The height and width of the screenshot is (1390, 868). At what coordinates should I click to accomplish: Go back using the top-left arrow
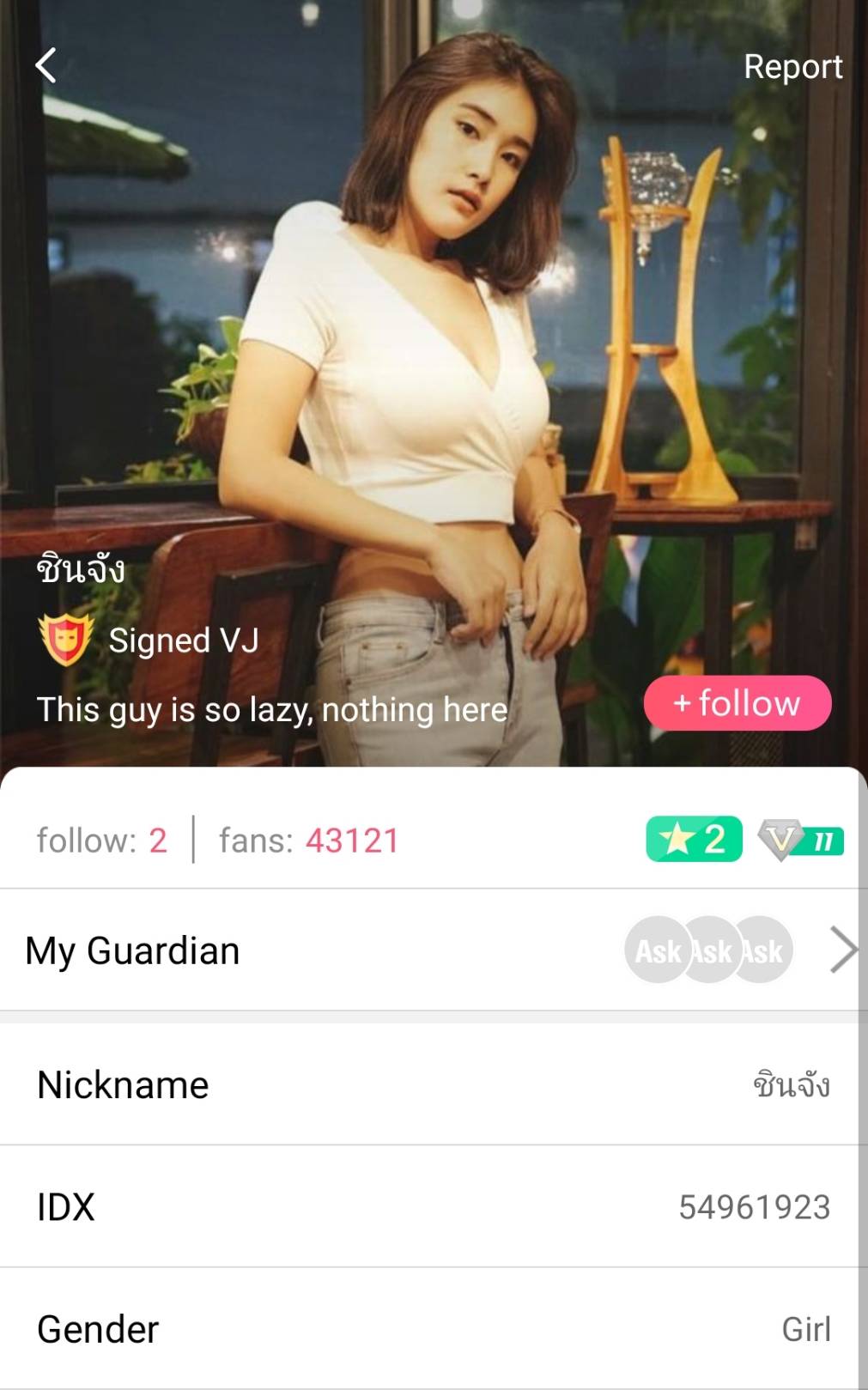tap(46, 65)
